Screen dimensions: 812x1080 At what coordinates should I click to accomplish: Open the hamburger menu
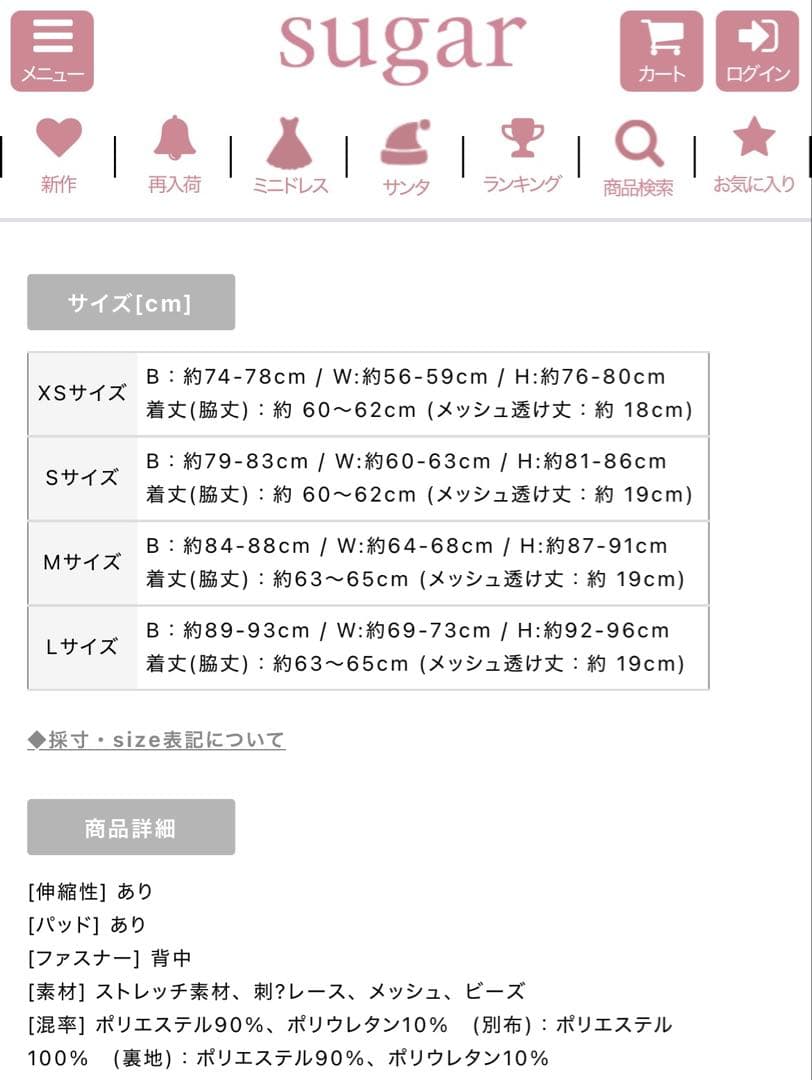[x=51, y=49]
